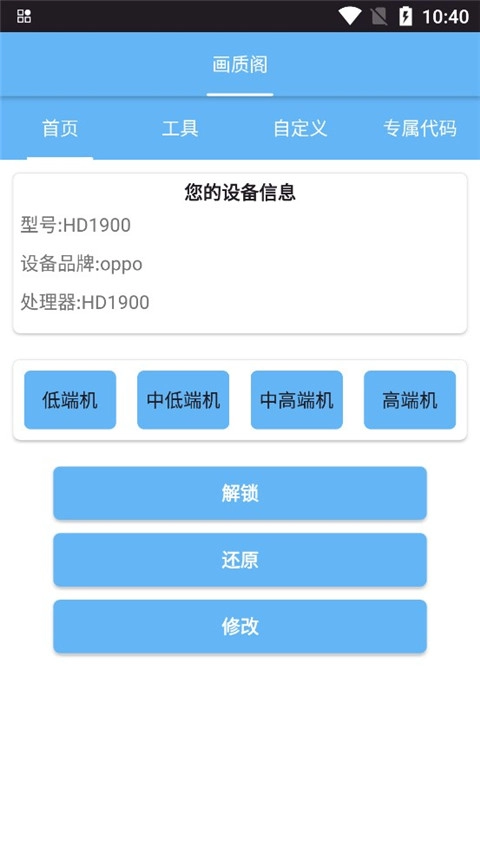The width and height of the screenshot is (480, 853).
Task: Switch to the 工具 tab
Action: coord(180,128)
